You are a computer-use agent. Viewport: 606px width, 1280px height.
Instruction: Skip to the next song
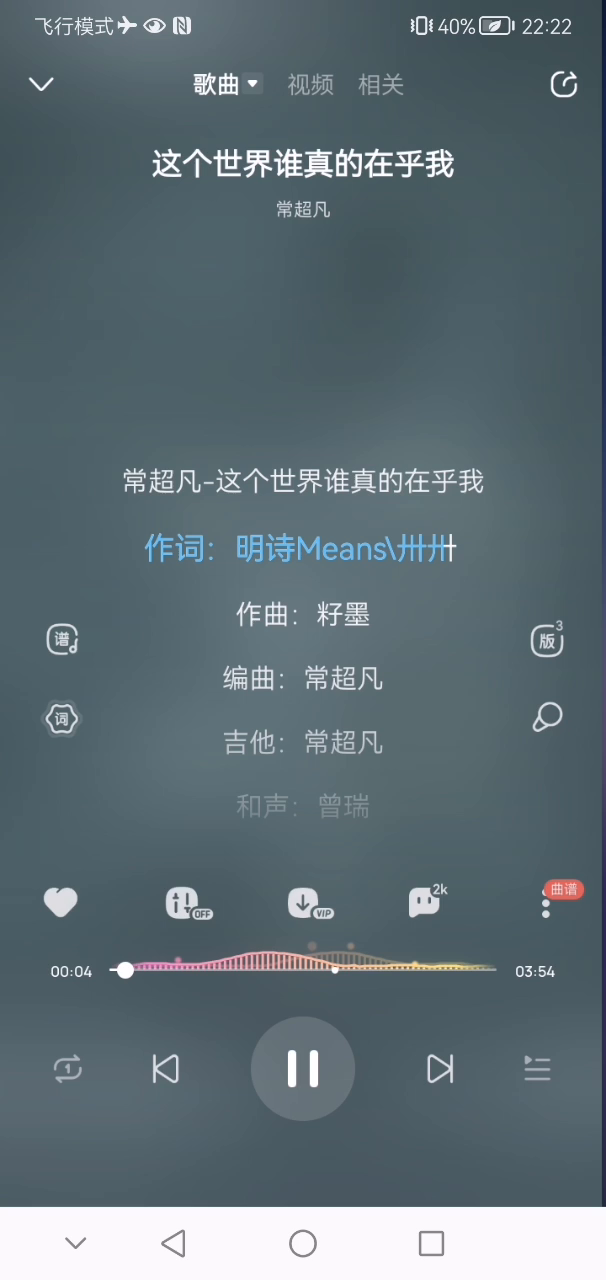click(x=440, y=1069)
